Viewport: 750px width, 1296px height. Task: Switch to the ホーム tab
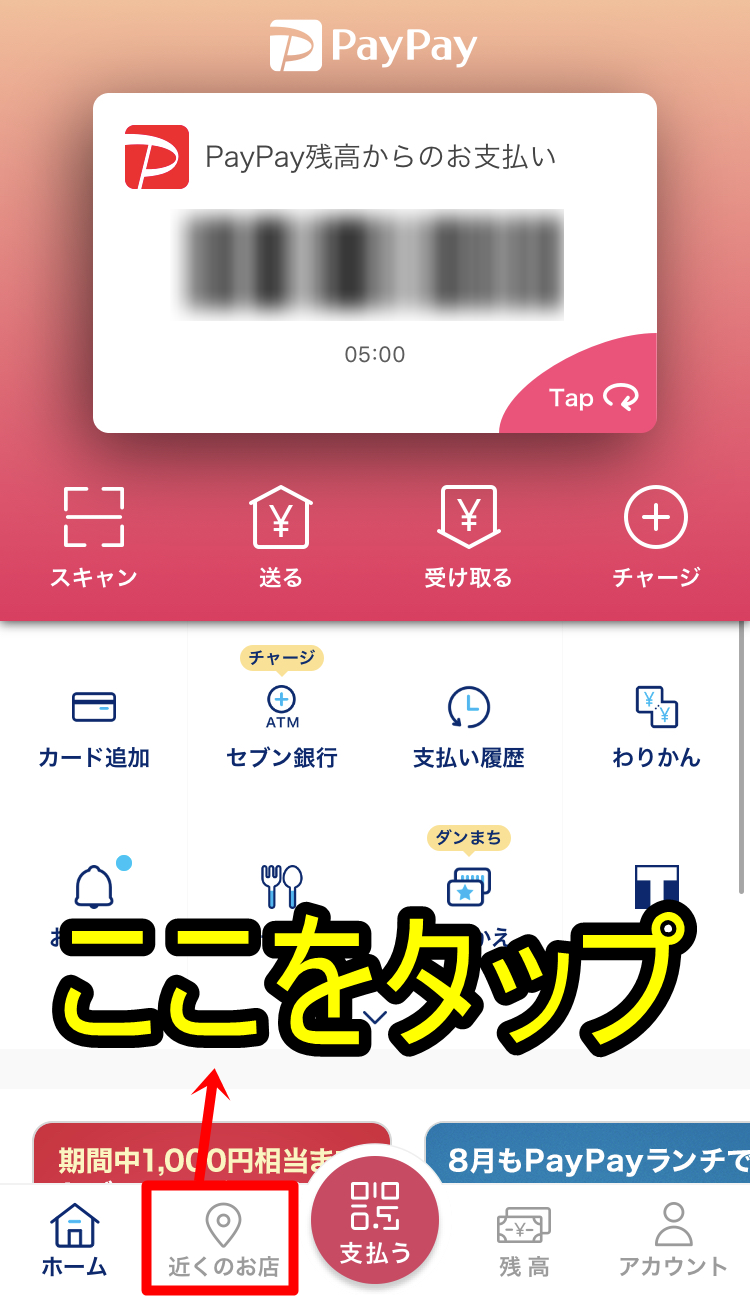point(74,1240)
